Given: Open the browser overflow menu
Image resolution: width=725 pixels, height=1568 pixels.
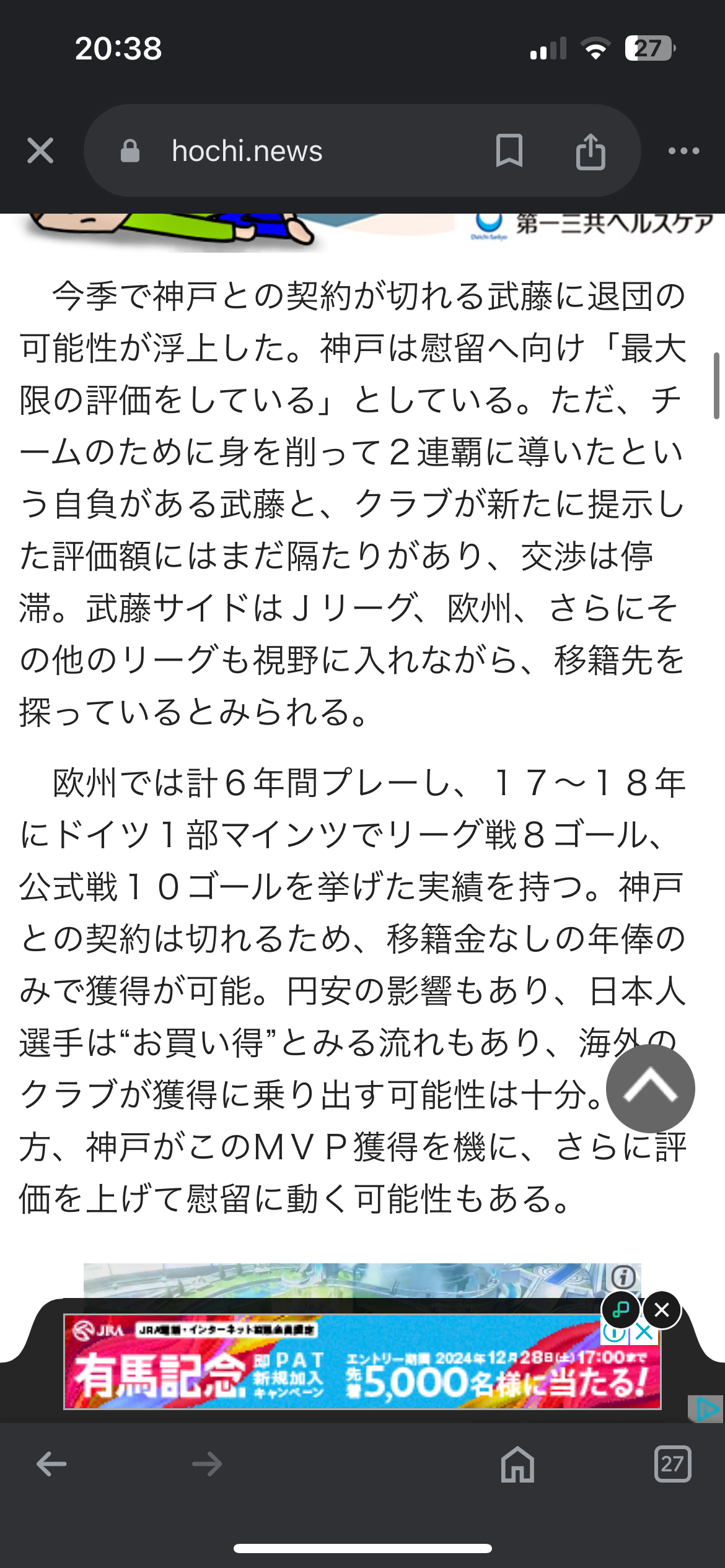Looking at the screenshot, I should point(684,150).
